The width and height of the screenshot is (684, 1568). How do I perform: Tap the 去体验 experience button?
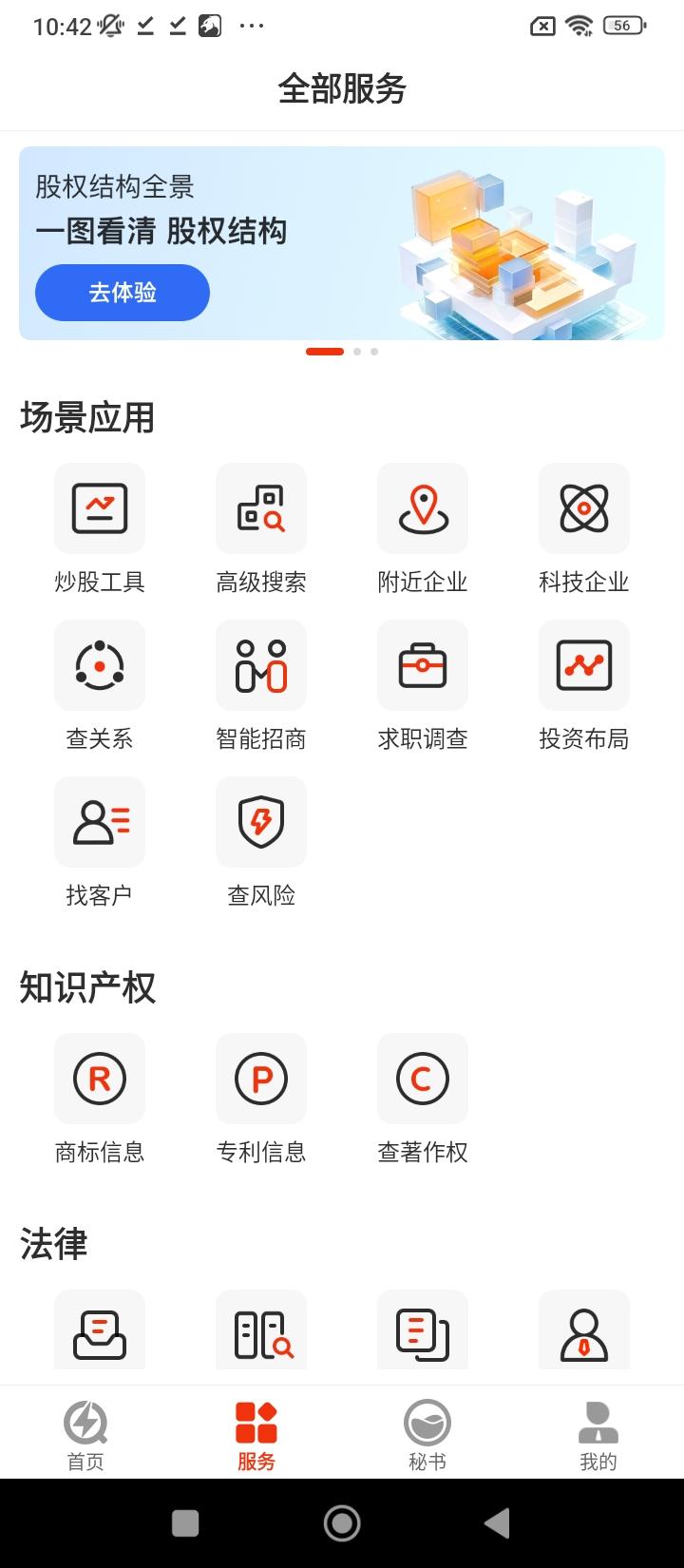[x=122, y=293]
